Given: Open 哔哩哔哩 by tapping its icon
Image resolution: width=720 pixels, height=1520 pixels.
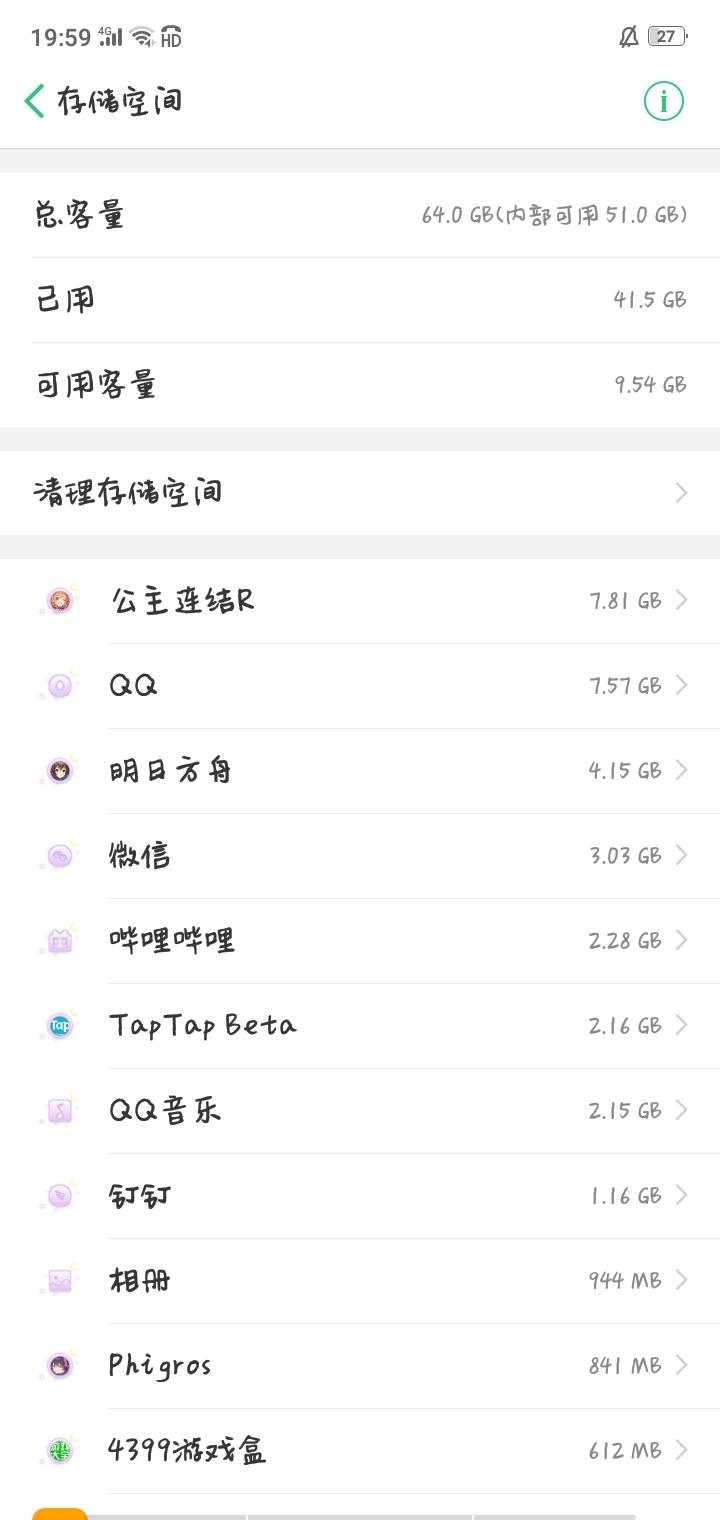Looking at the screenshot, I should coord(58,940).
